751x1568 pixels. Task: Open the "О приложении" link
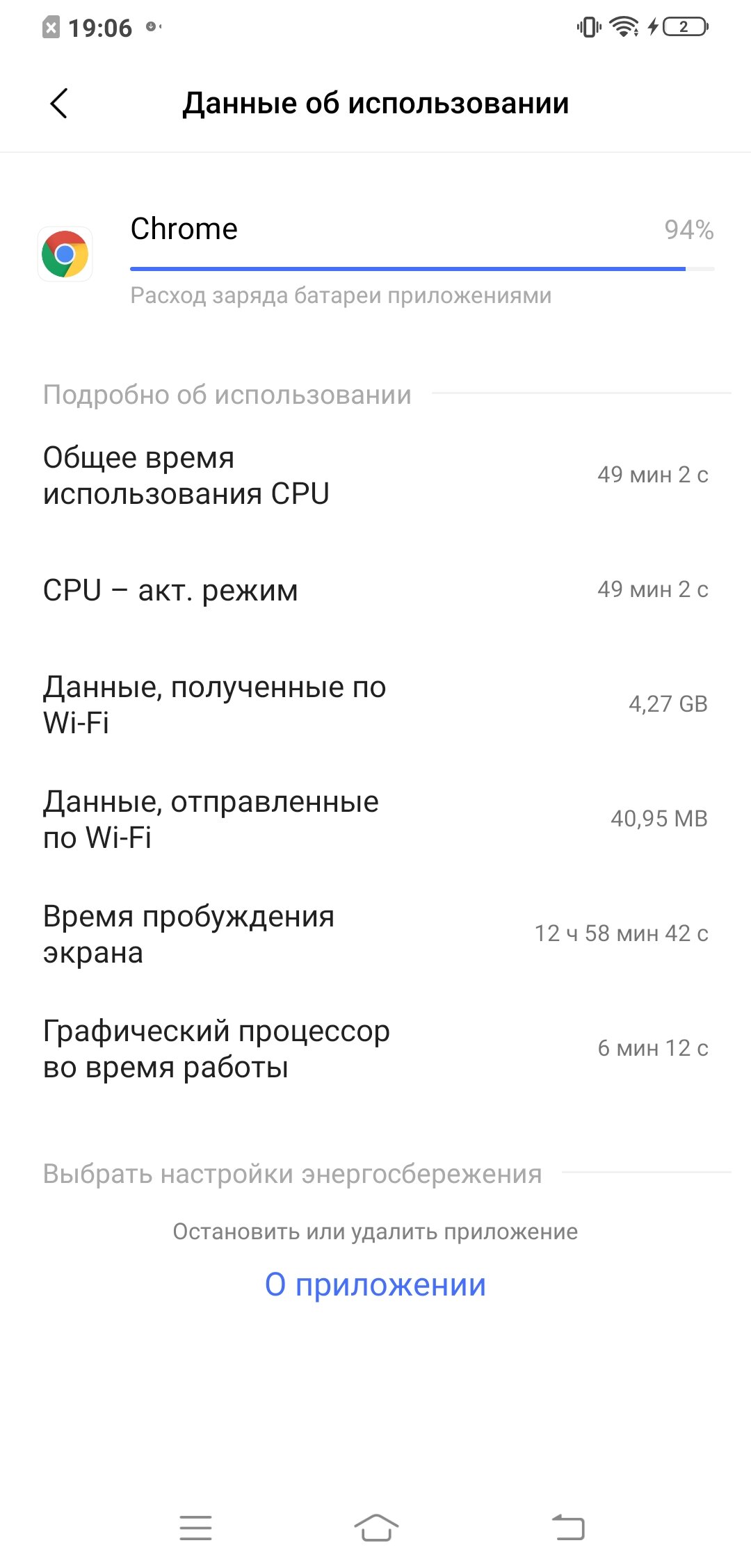tap(375, 1284)
